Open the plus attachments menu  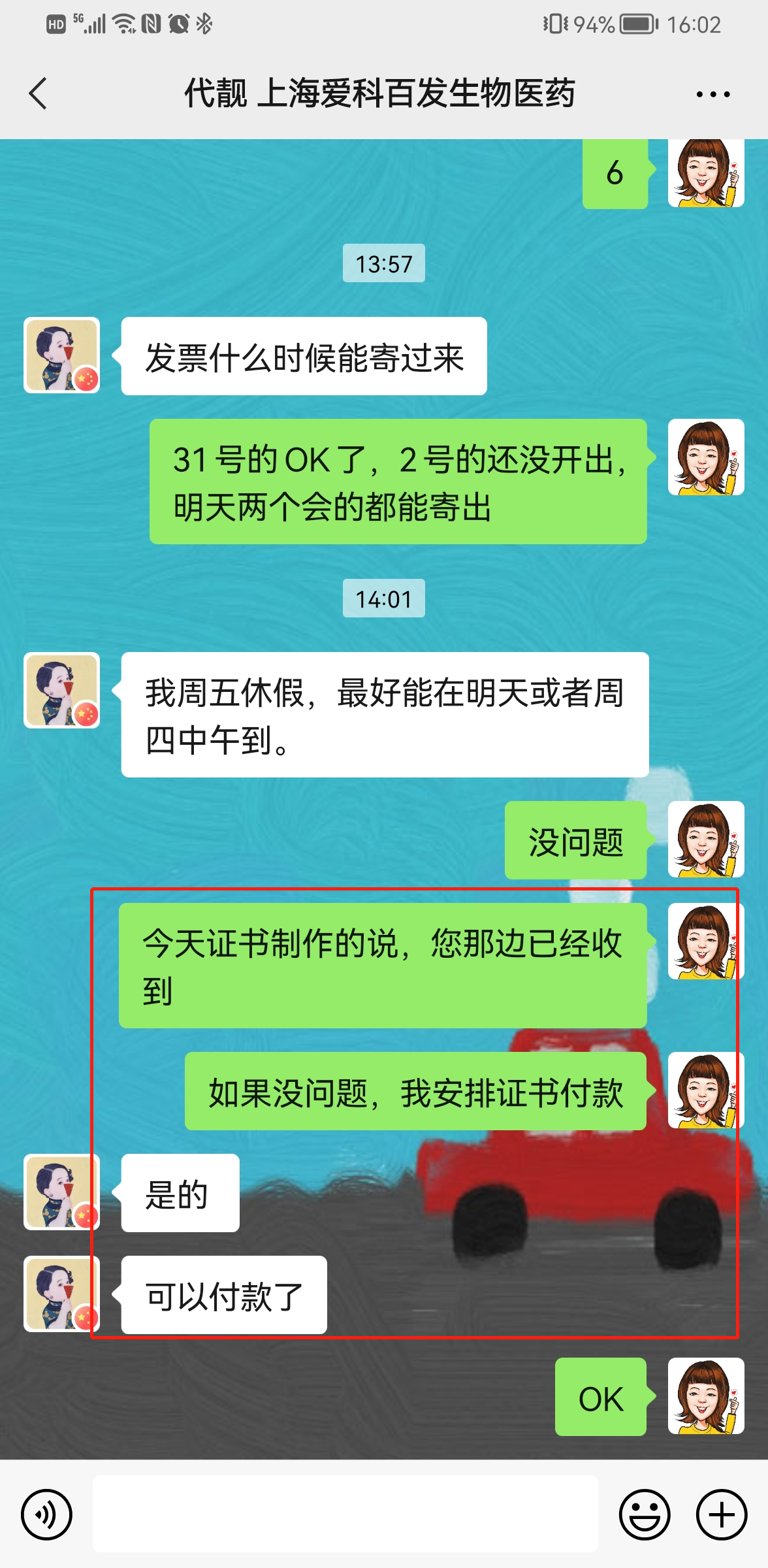point(721,1514)
